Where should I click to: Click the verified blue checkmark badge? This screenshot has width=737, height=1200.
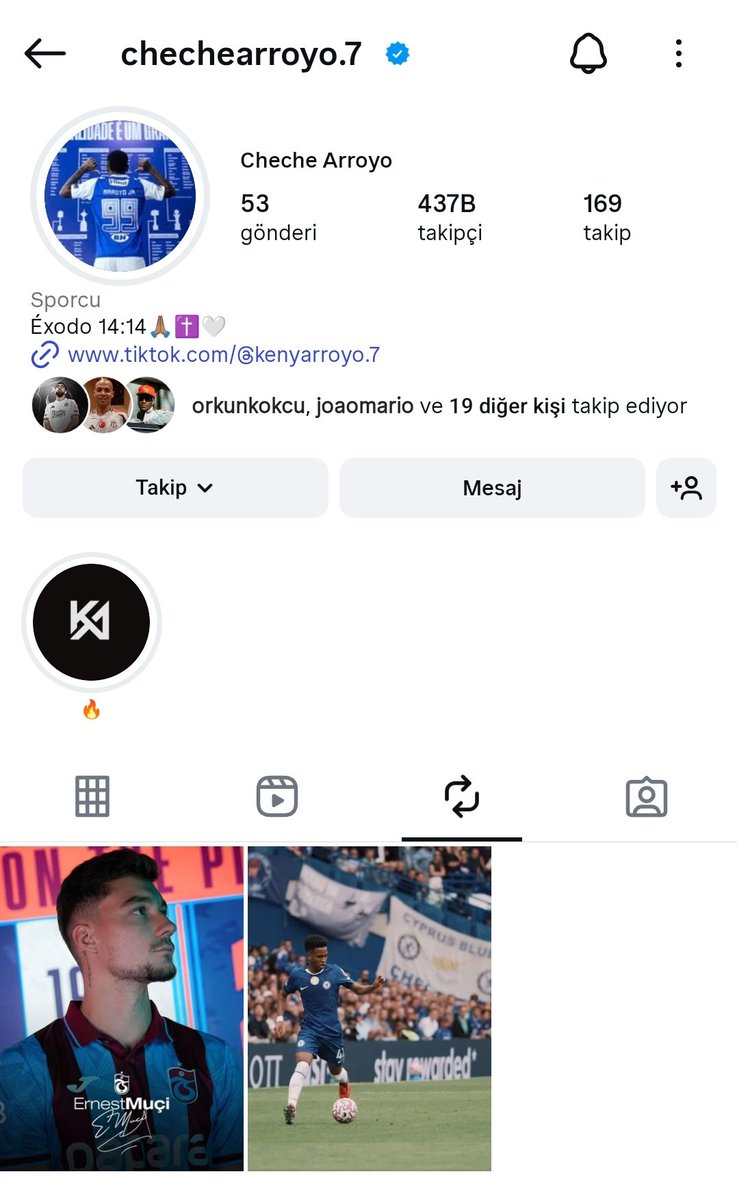pos(397,54)
